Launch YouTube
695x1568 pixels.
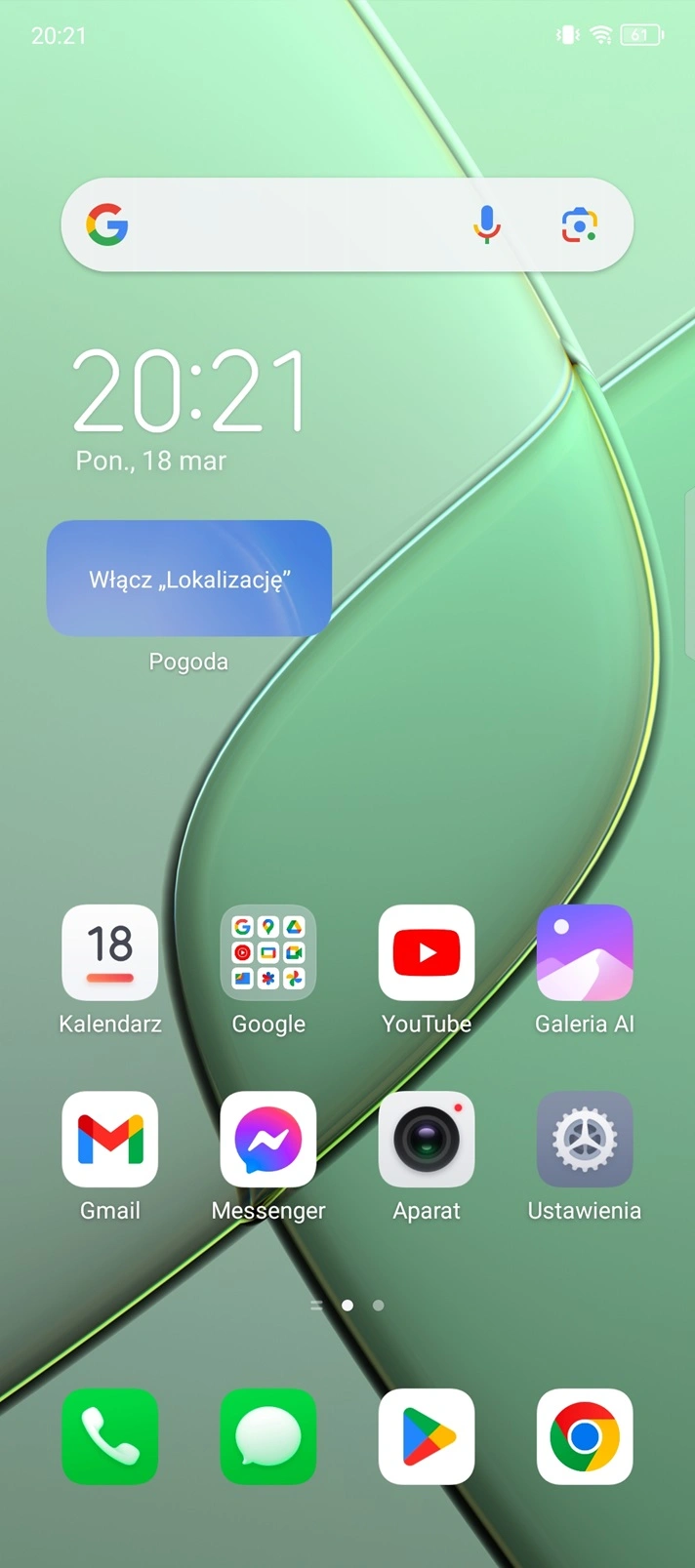coord(427,953)
